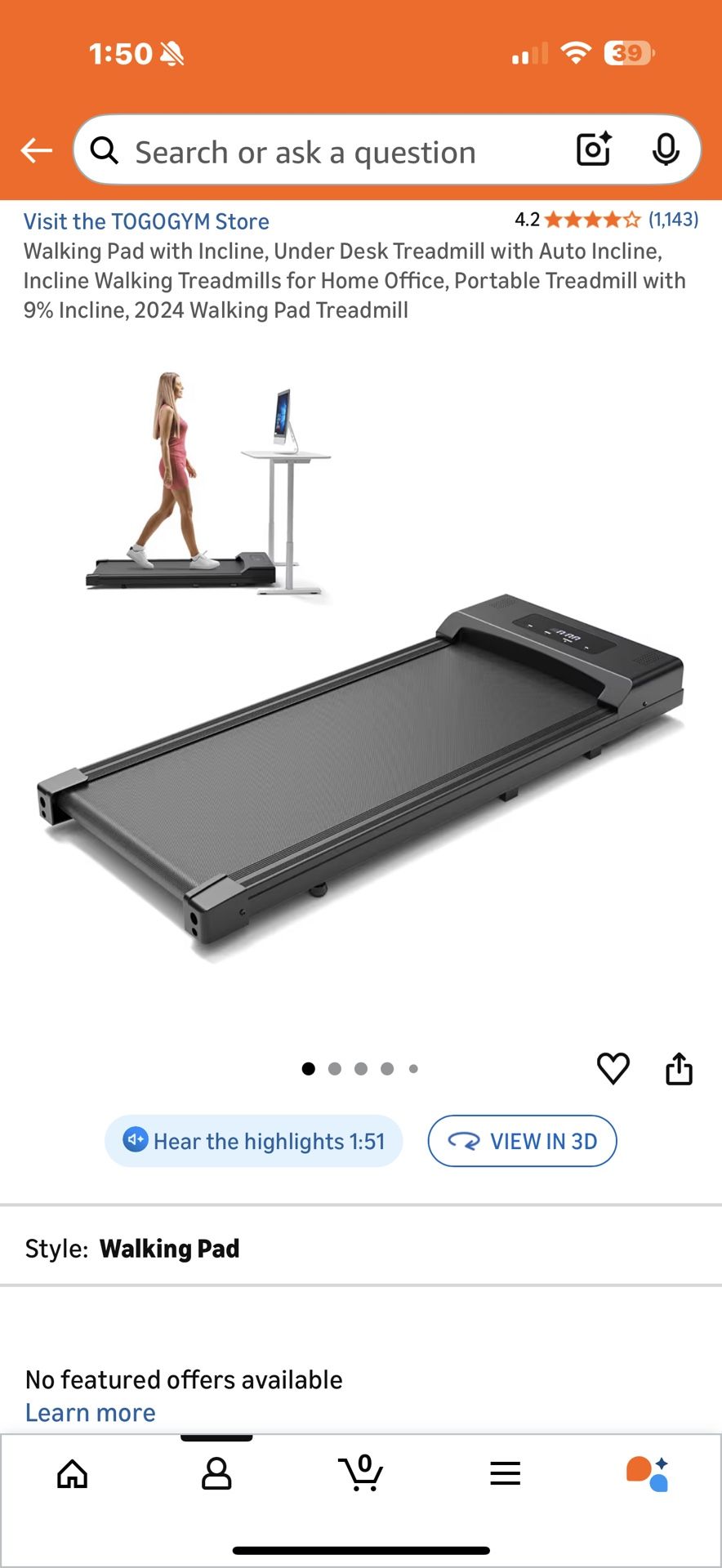Image resolution: width=722 pixels, height=1568 pixels.
Task: Tap Learn more under featured offers
Action: pyautogui.click(x=90, y=1412)
